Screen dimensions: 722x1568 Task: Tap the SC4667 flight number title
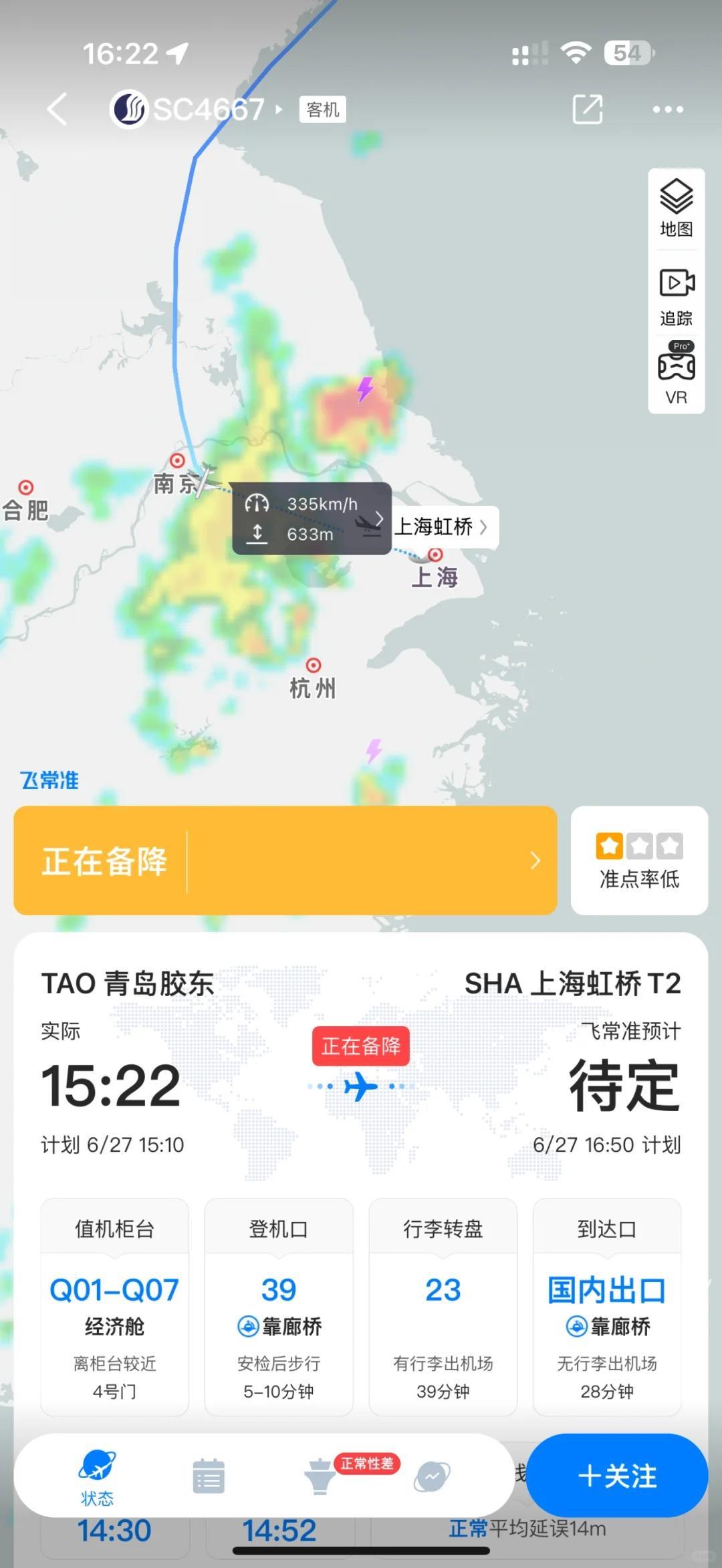click(x=209, y=109)
